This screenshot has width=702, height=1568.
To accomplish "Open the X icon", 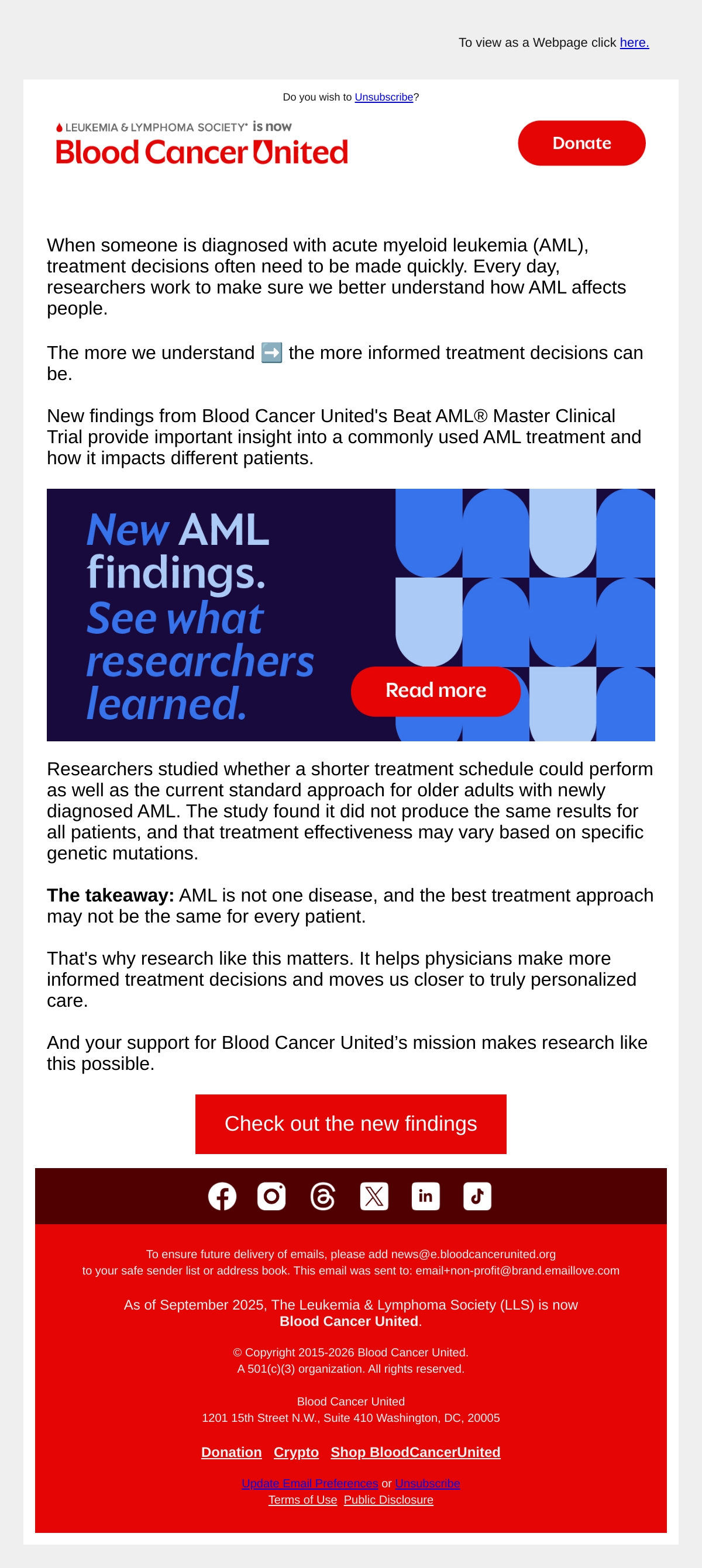I will tap(374, 1196).
